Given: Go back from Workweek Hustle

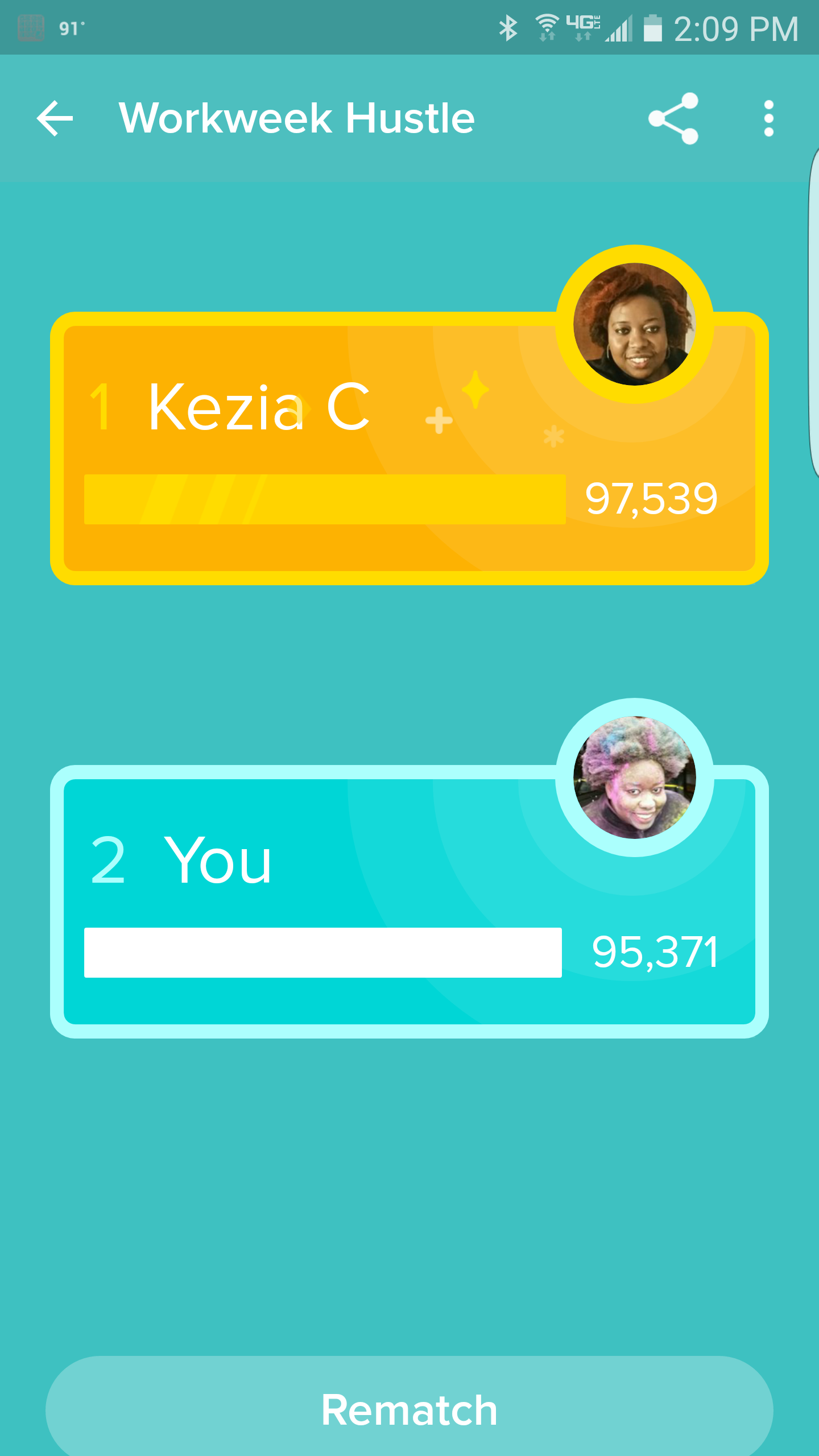Looking at the screenshot, I should pyautogui.click(x=55, y=118).
